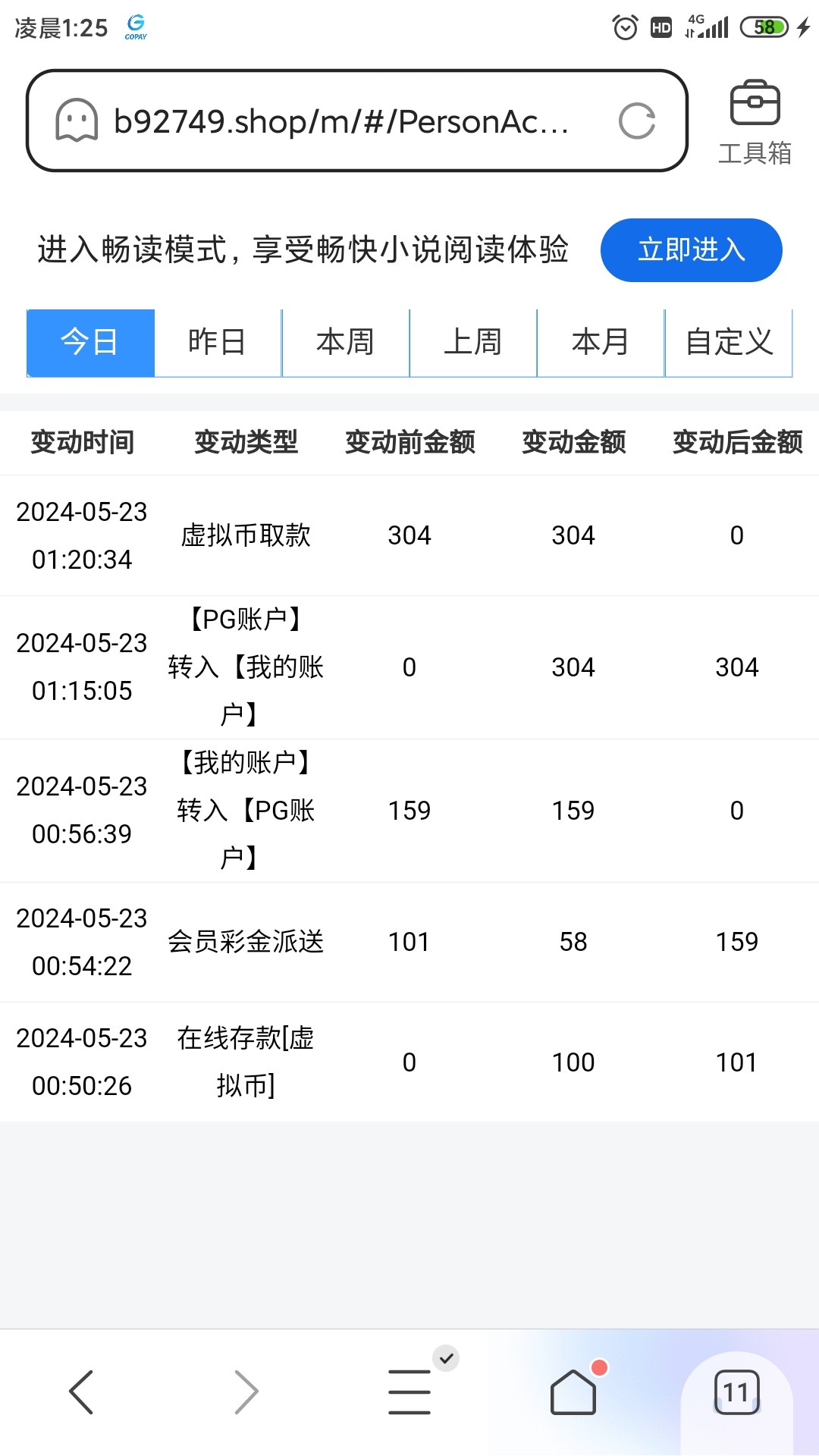Screen dimensions: 819x1456
Task: Tap the address bar to edit the URL
Action: 341,120
